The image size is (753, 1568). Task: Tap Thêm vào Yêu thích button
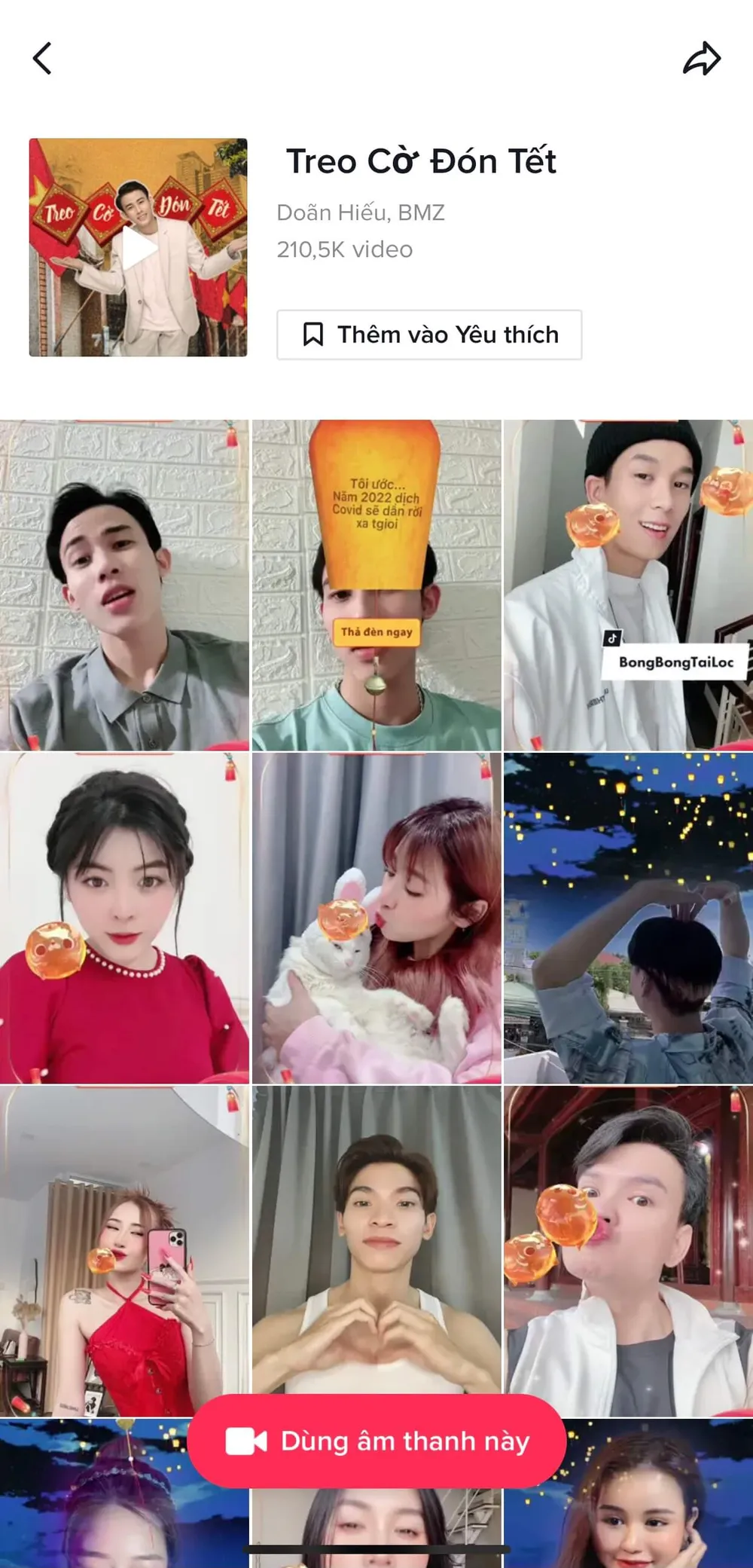428,335
